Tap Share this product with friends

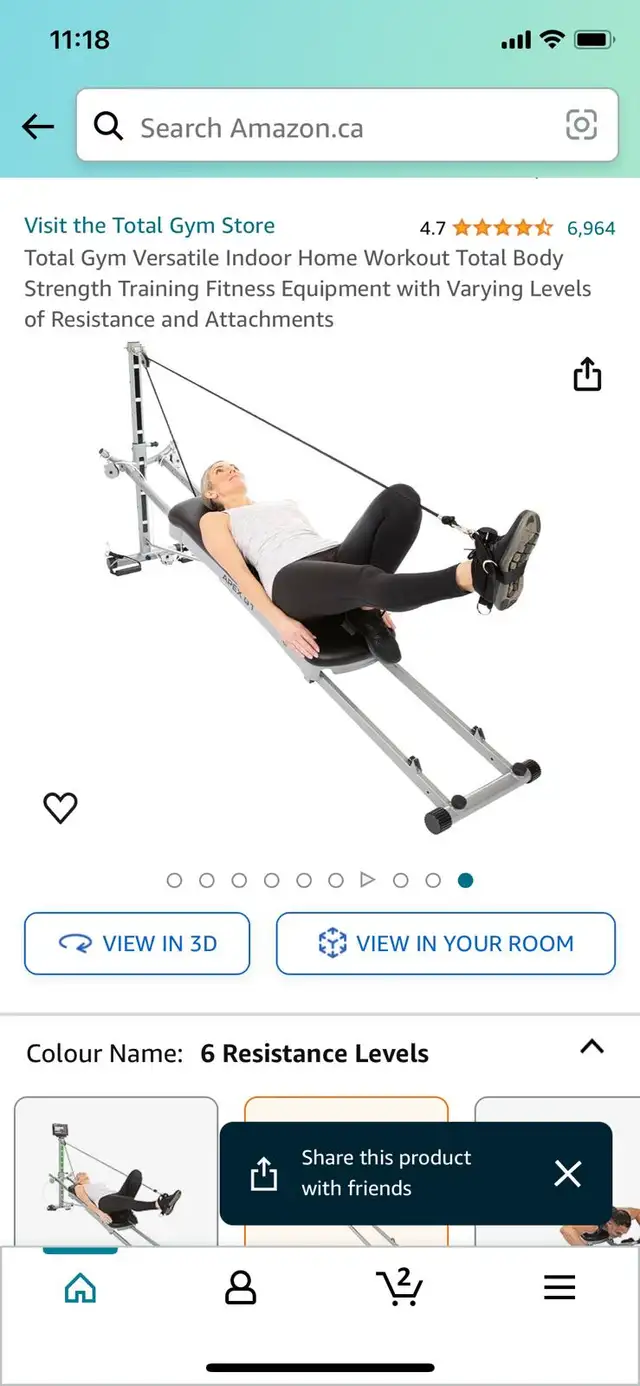[386, 1173]
